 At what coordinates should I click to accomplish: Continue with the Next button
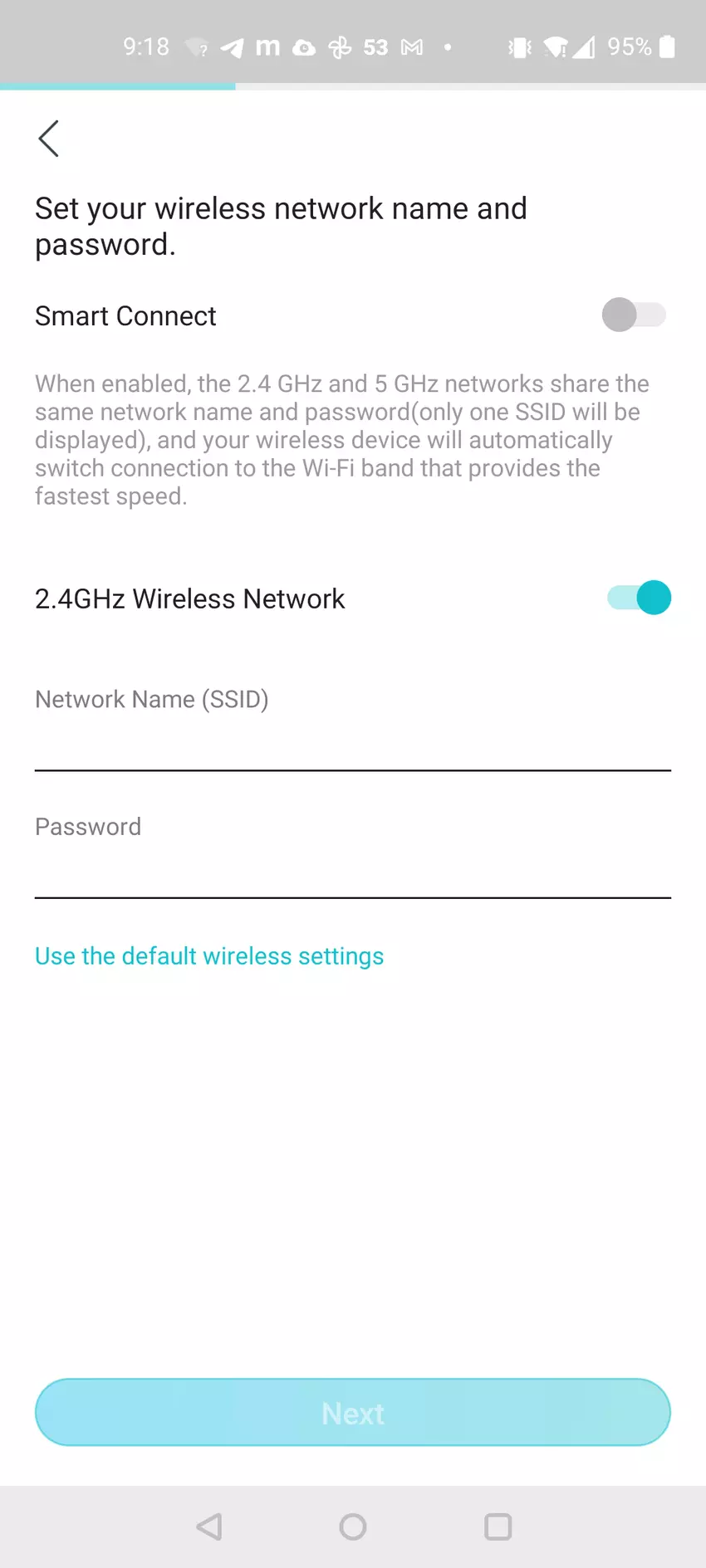pyautogui.click(x=352, y=1413)
